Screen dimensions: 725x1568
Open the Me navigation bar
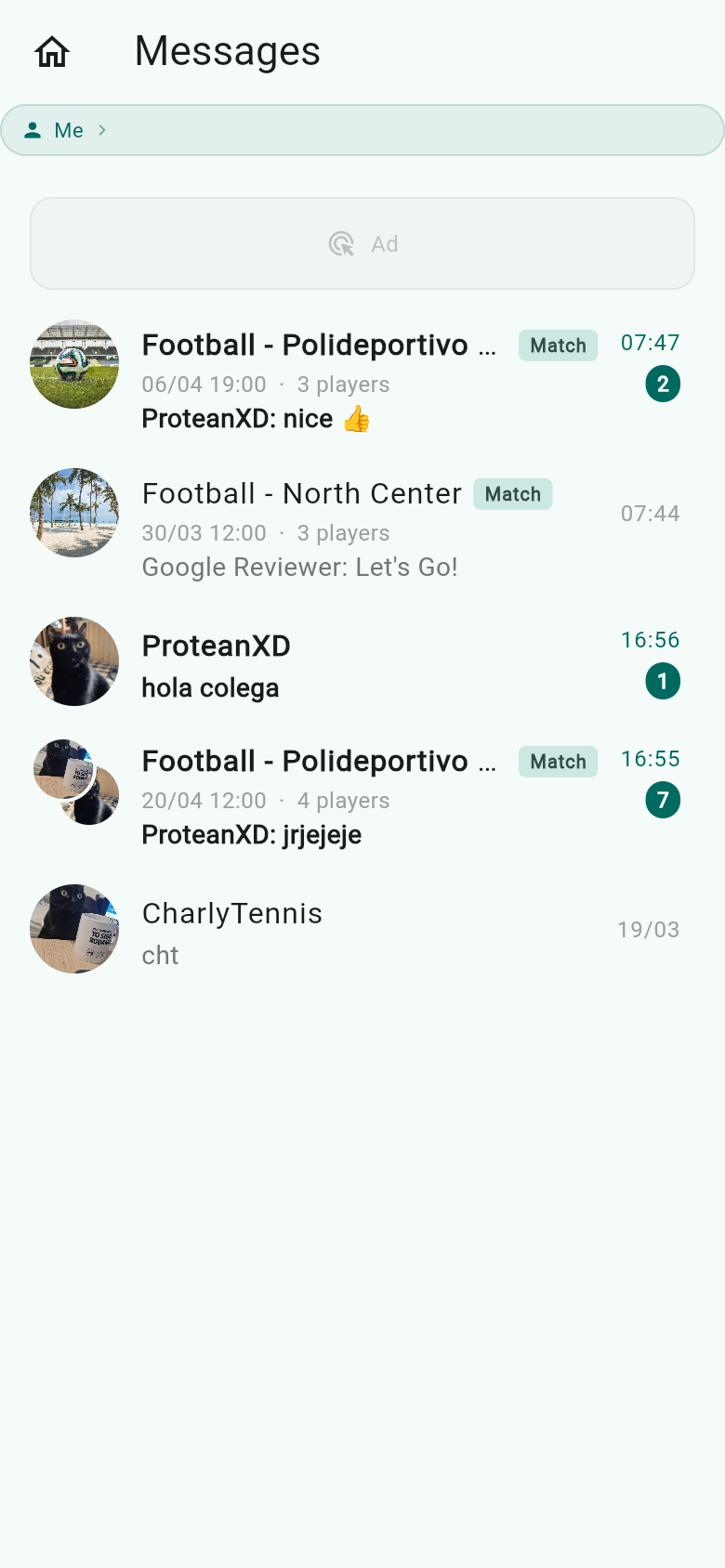point(362,130)
